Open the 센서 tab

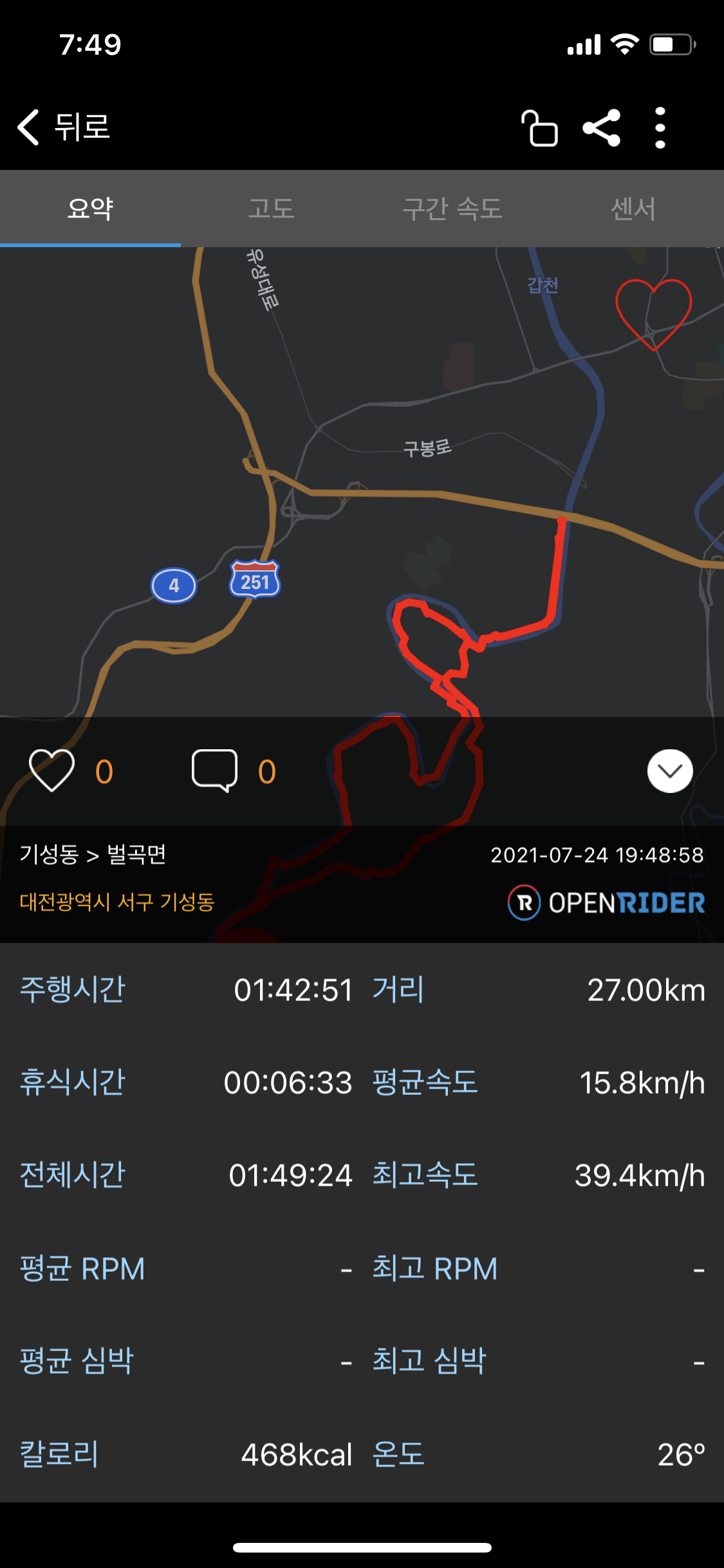pos(633,209)
